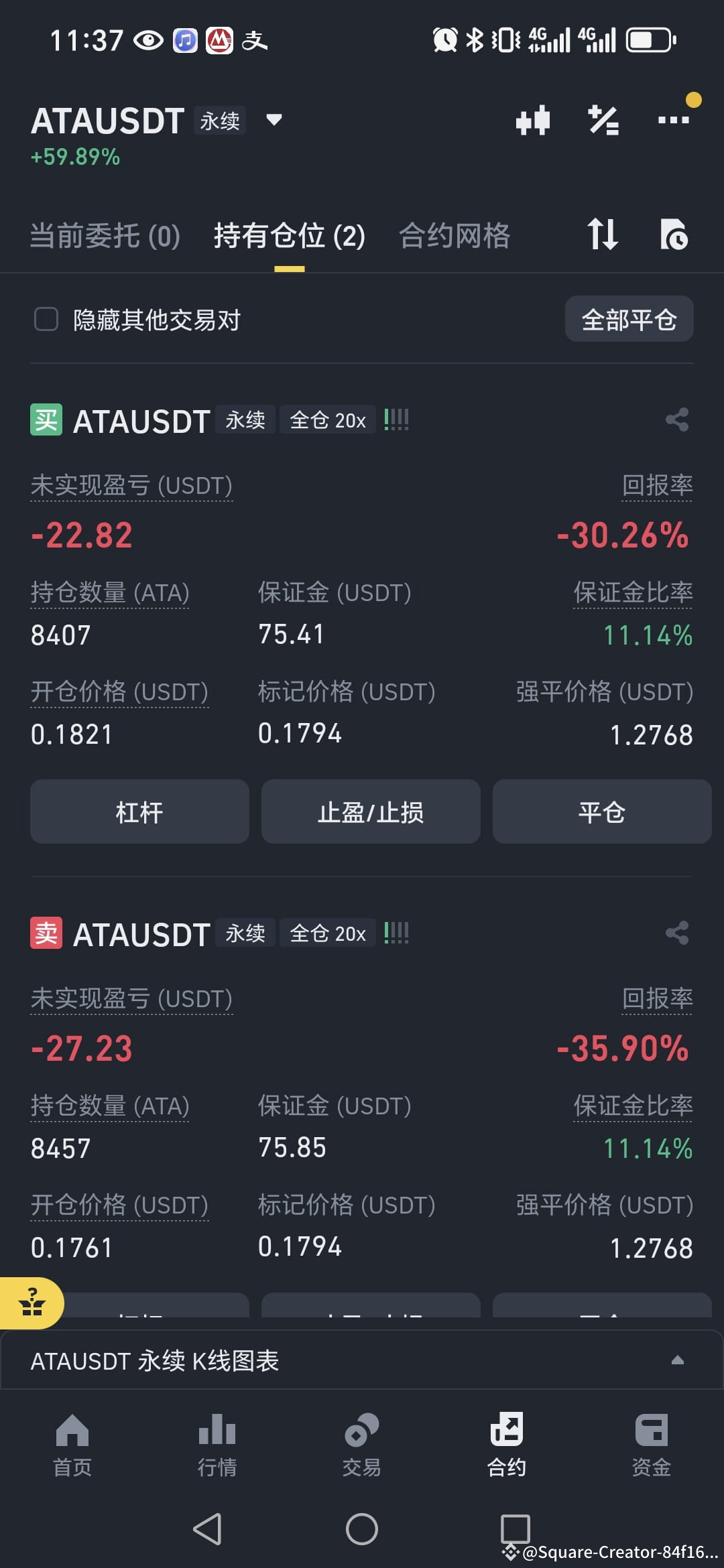Viewport: 724px width, 1568px height.
Task: Switch to the 合约网格 tab
Action: click(455, 236)
